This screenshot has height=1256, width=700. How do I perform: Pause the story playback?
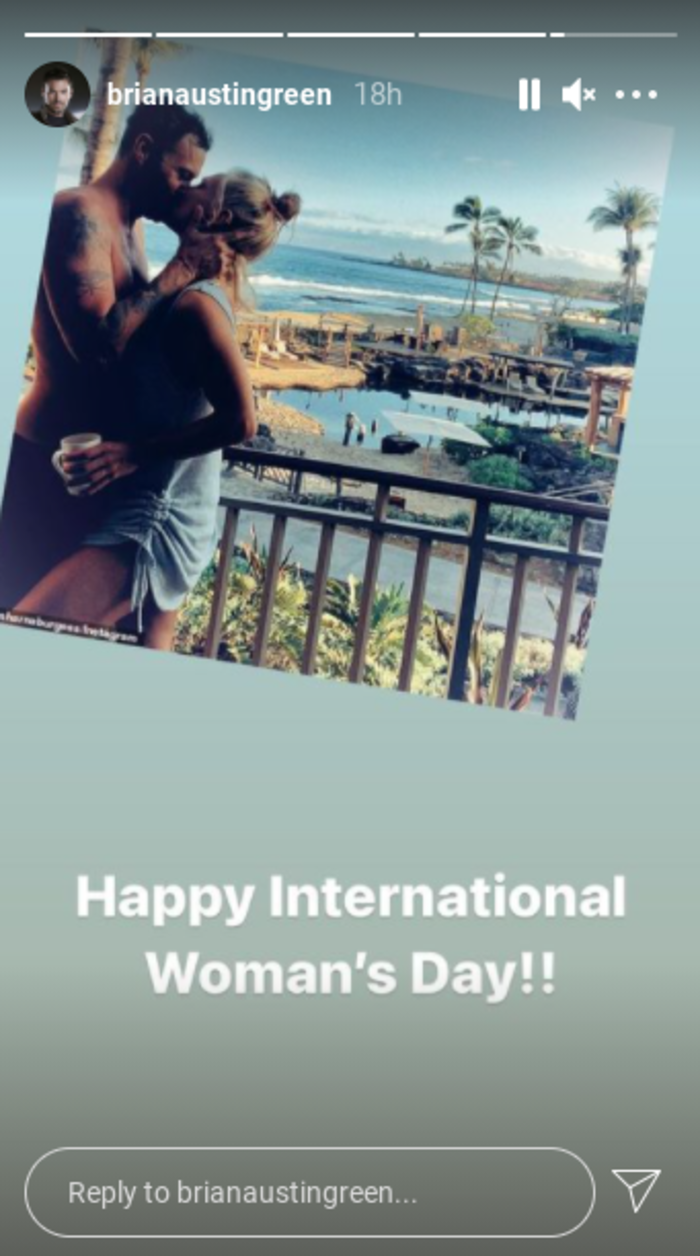pyautogui.click(x=529, y=95)
